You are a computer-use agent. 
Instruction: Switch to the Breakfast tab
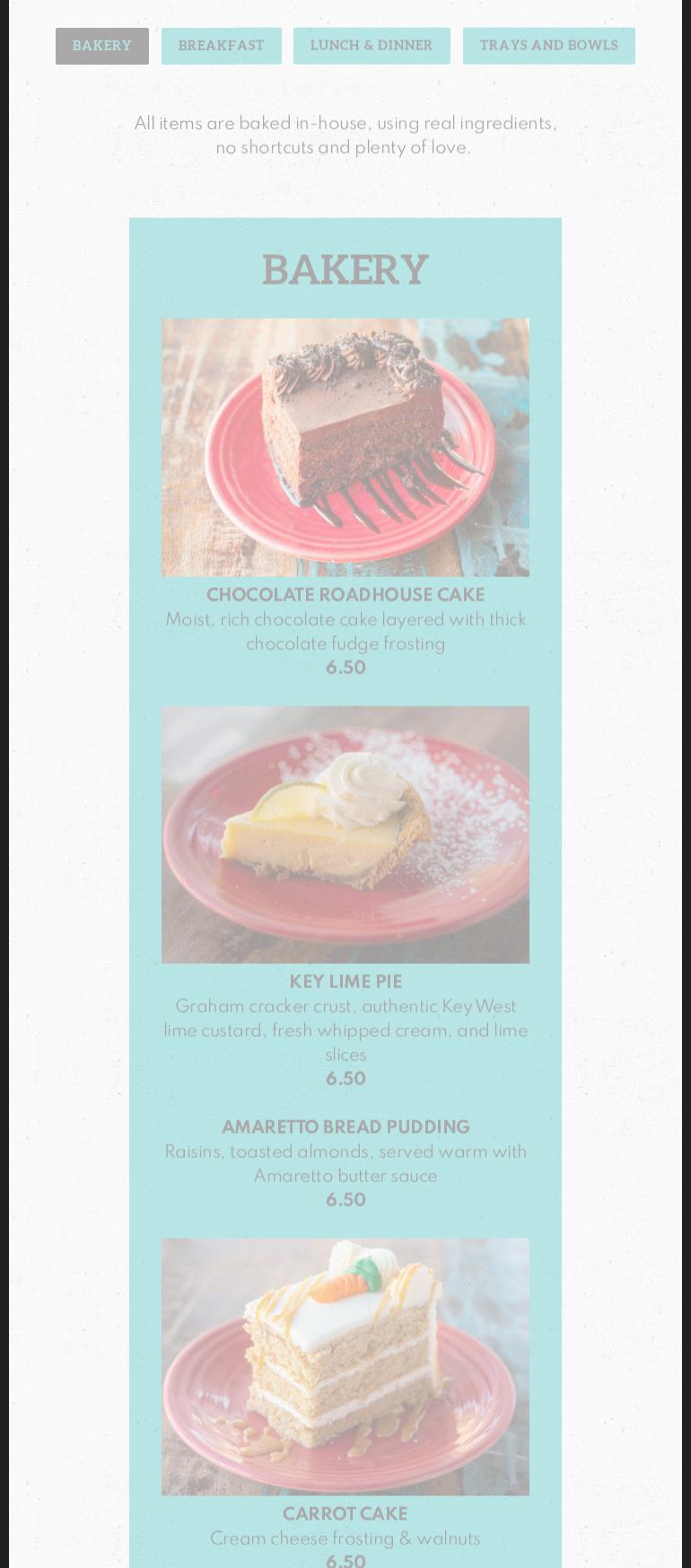click(221, 46)
